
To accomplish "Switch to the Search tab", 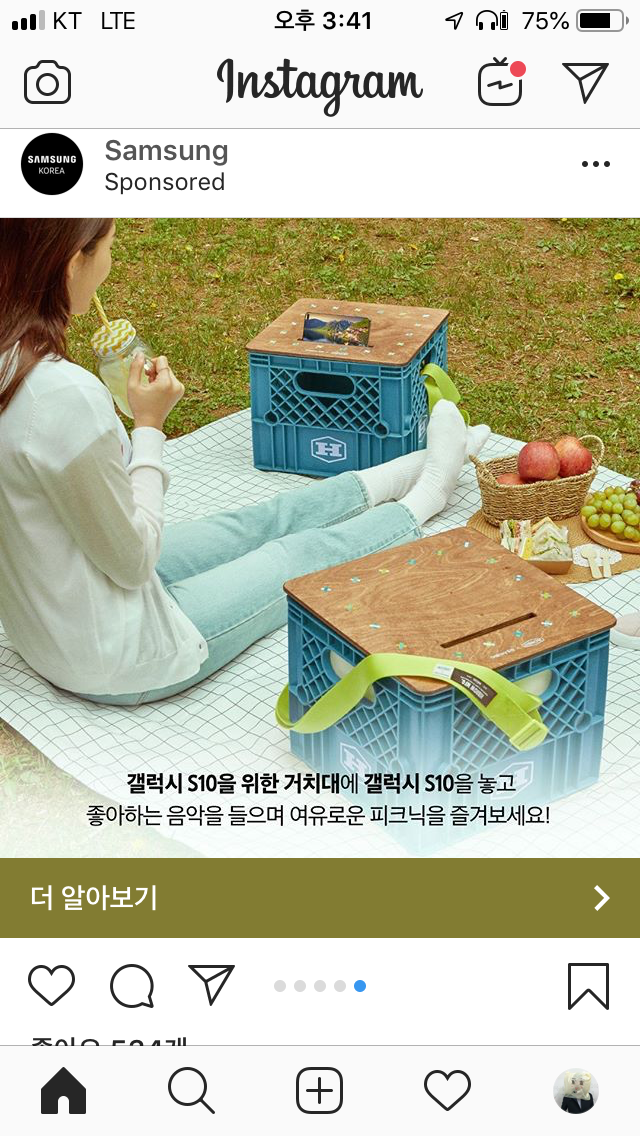I will (191, 1090).
